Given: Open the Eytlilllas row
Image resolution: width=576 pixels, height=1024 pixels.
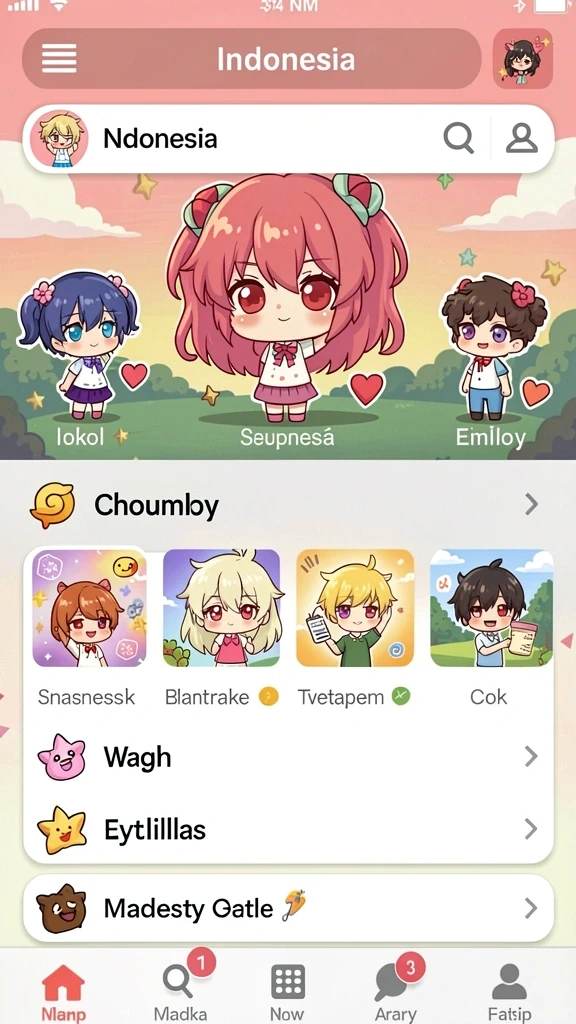Looking at the screenshot, I should (288, 829).
